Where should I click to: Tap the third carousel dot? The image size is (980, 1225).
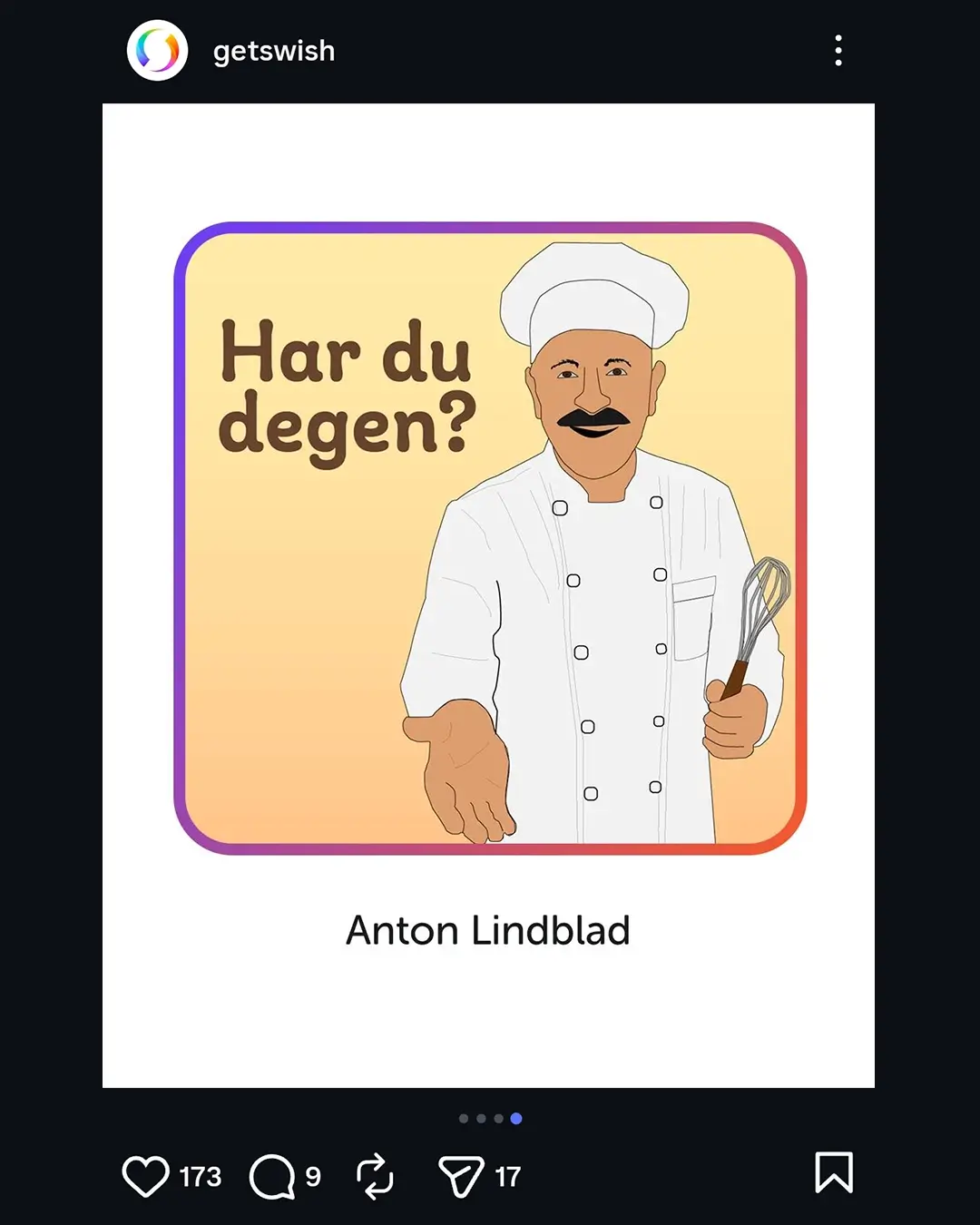tap(498, 1119)
